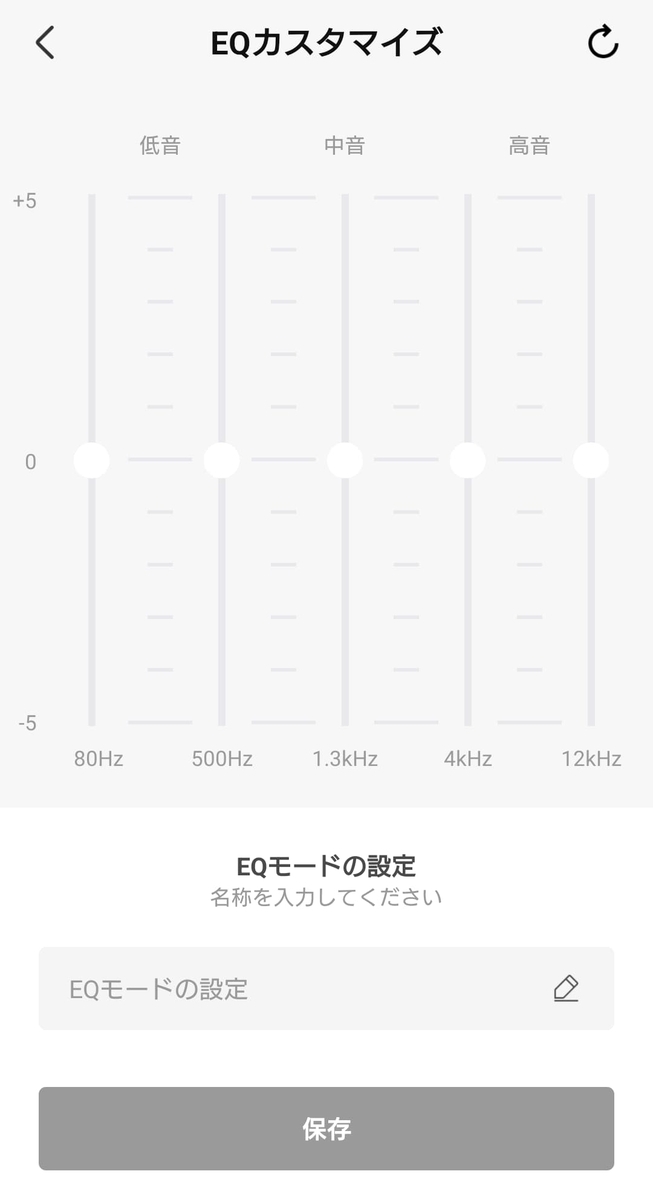Tap the 500Hz slider knob

pos(221,460)
